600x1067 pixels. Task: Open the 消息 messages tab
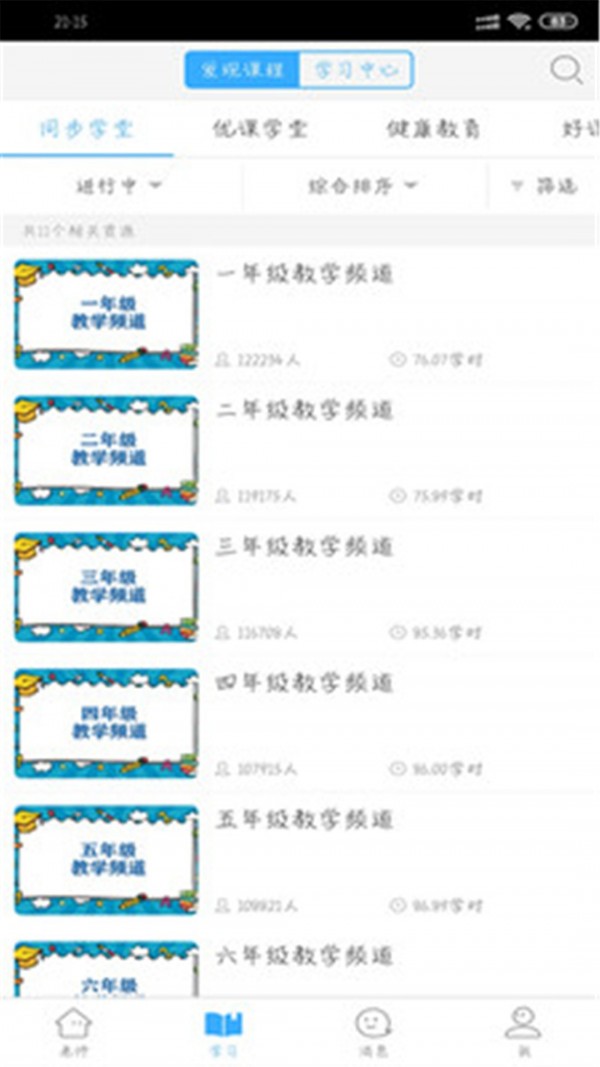click(x=373, y=1031)
